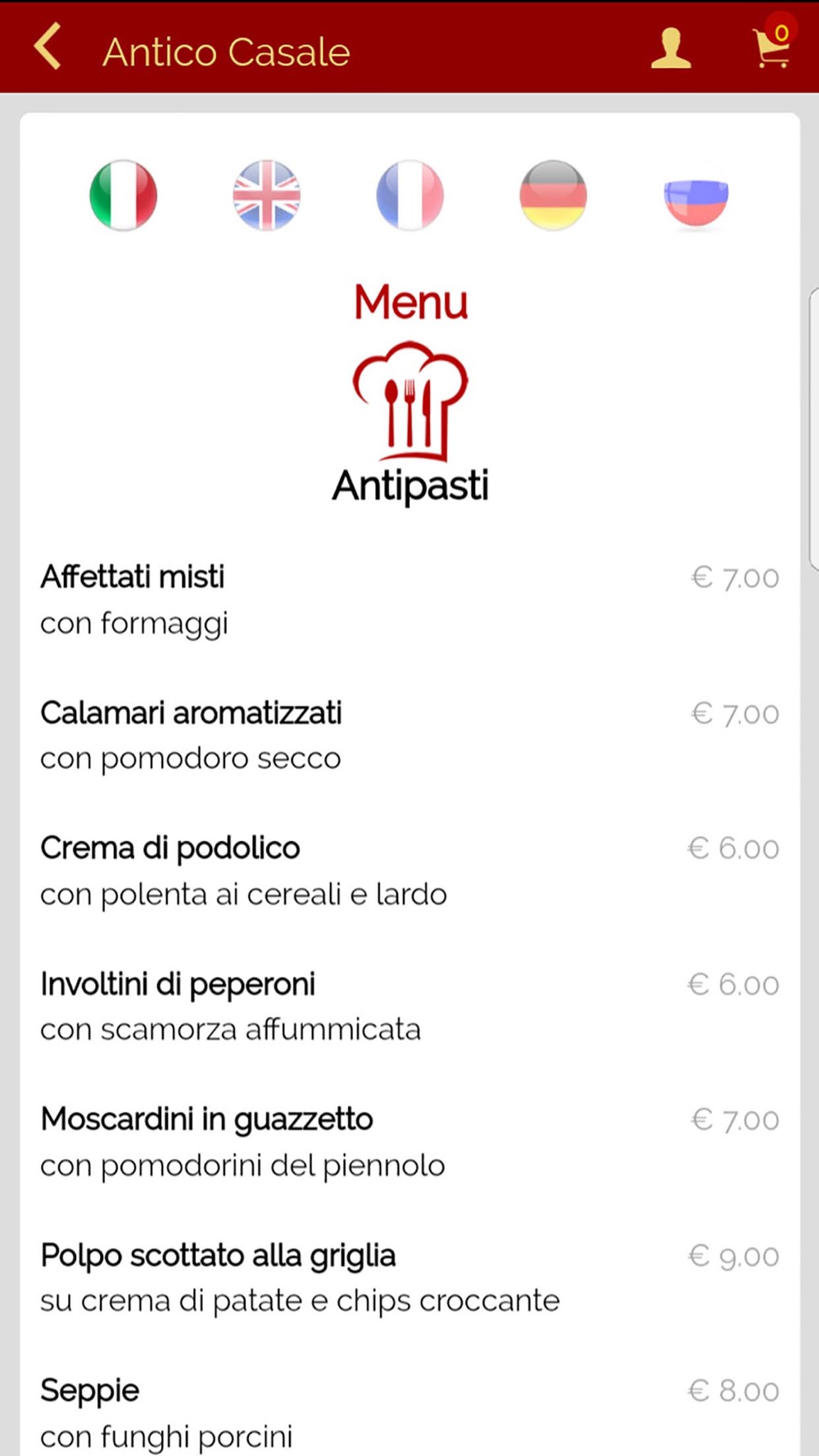Select the English UK flag
Image resolution: width=819 pixels, height=1456 pixels.
(x=266, y=195)
